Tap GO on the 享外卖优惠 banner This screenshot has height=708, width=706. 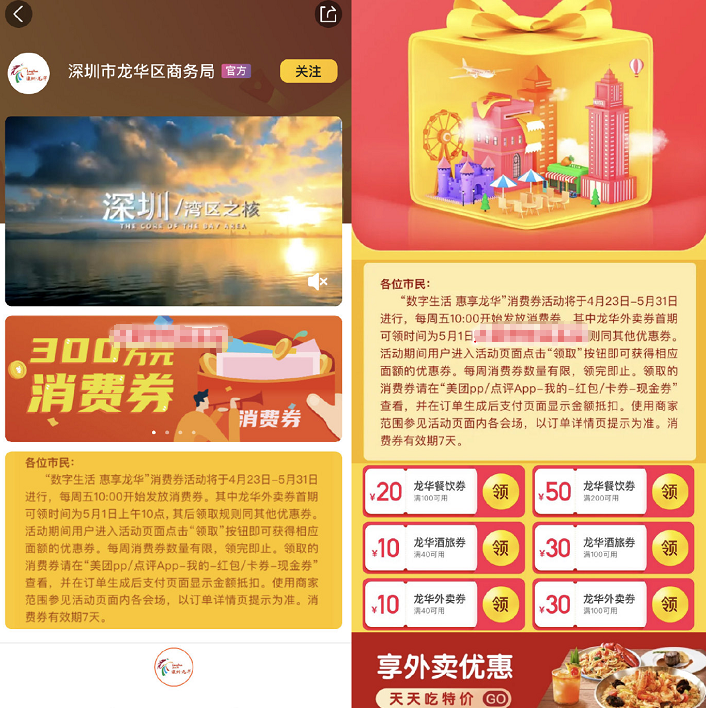[x=496, y=698]
